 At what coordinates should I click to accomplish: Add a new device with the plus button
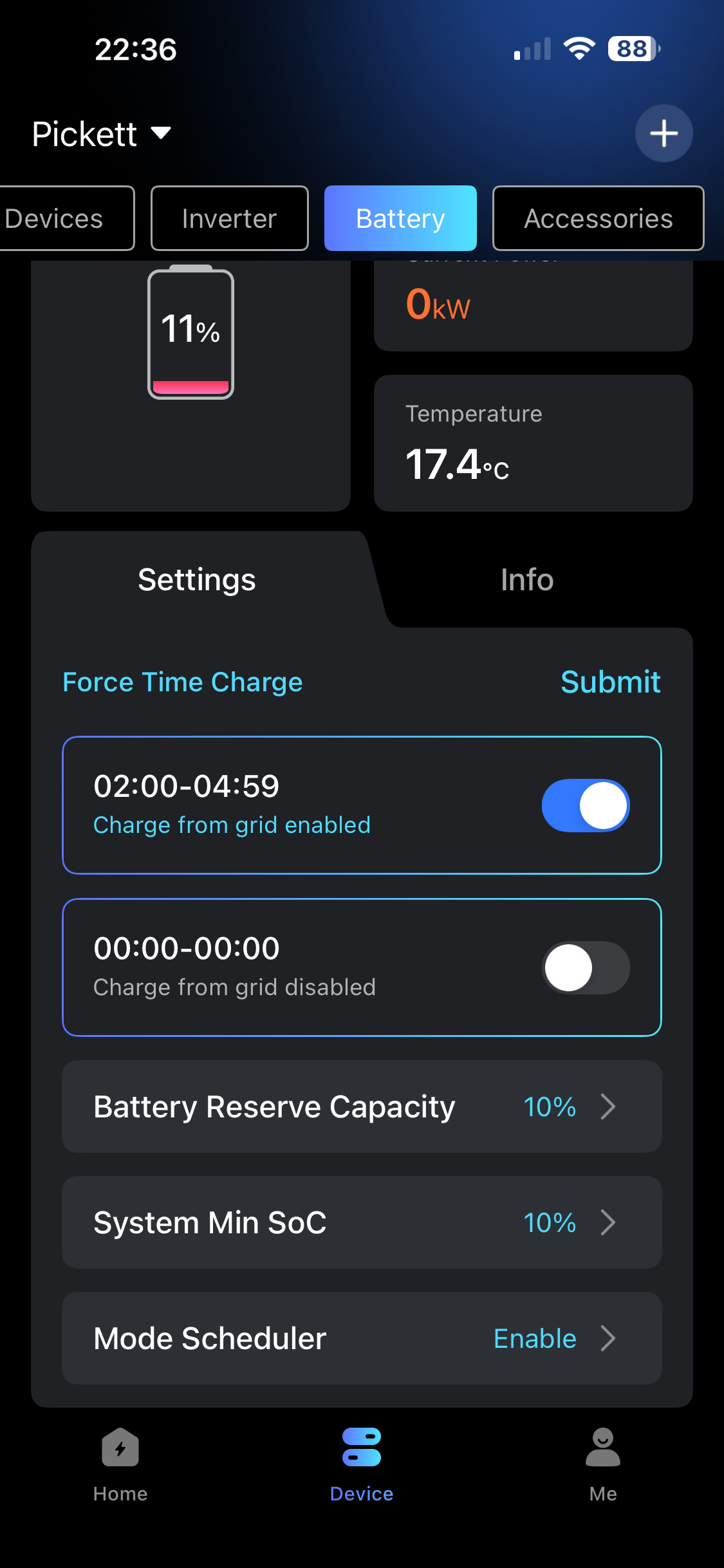click(x=664, y=133)
